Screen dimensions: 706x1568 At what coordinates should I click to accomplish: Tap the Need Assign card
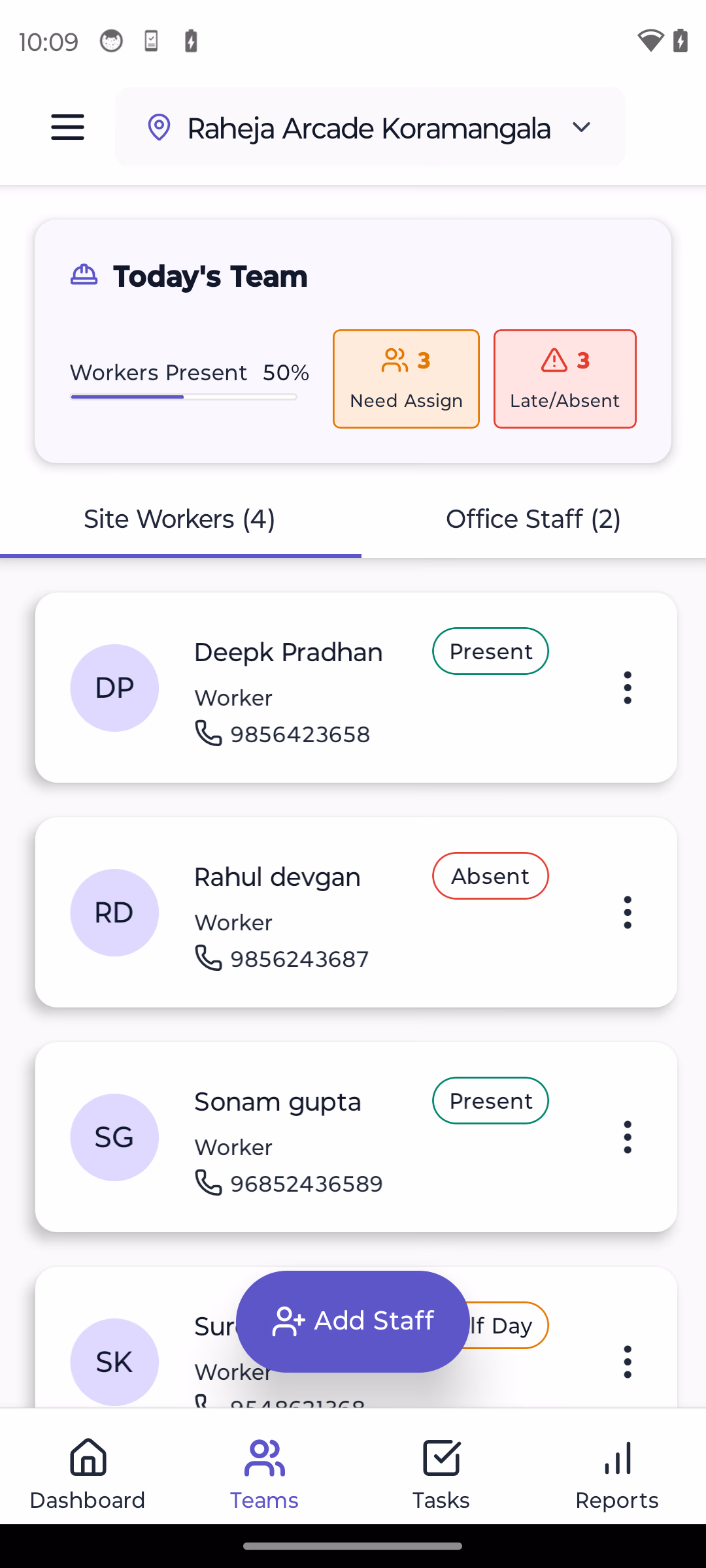[406, 379]
